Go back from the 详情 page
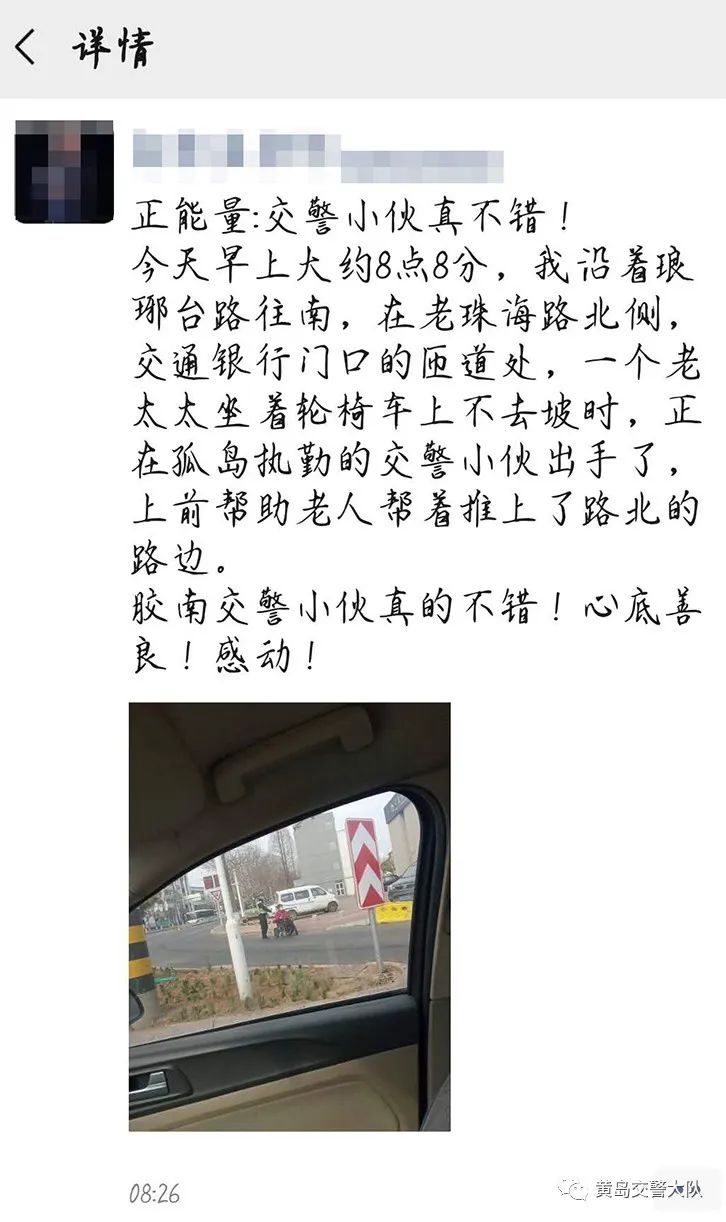The image size is (726, 1222). pos(26,48)
